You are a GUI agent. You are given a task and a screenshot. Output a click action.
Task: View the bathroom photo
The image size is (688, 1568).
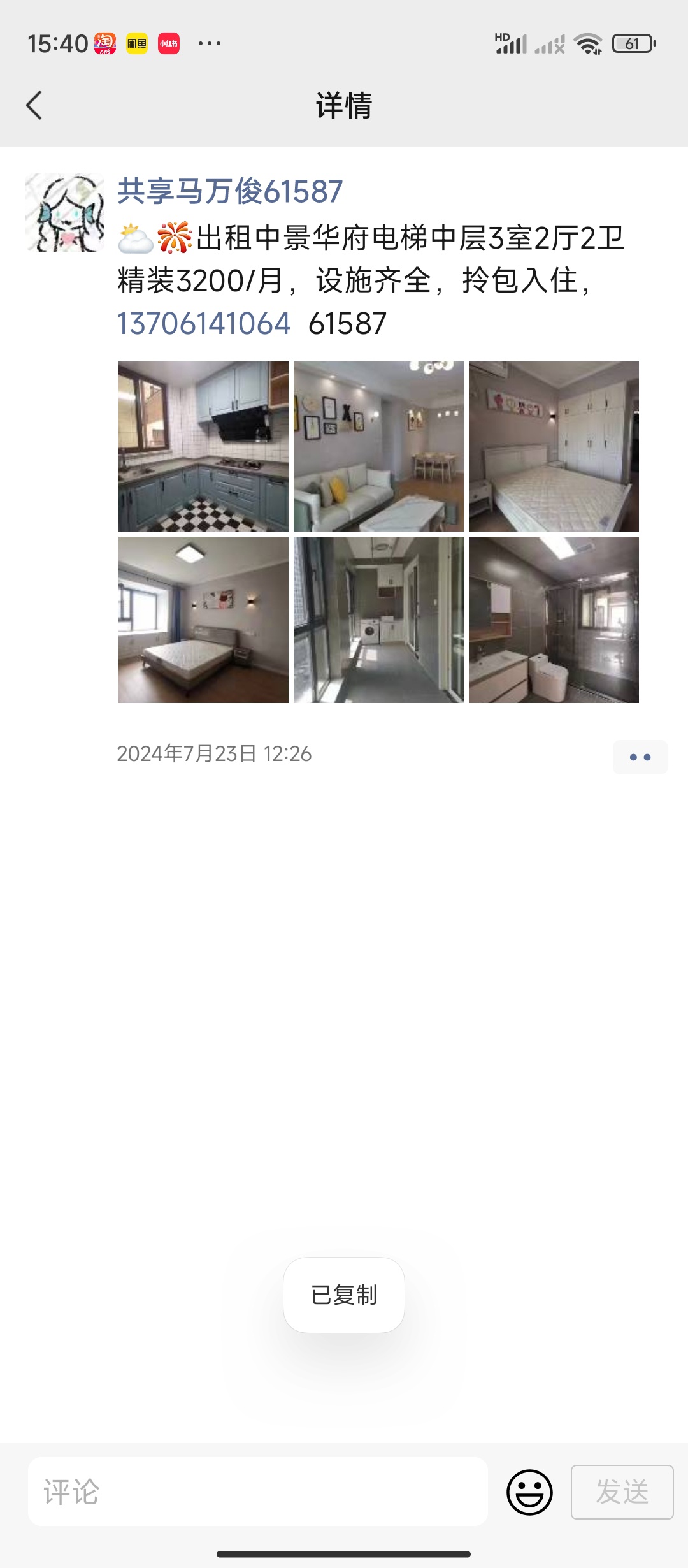pyautogui.click(x=554, y=620)
